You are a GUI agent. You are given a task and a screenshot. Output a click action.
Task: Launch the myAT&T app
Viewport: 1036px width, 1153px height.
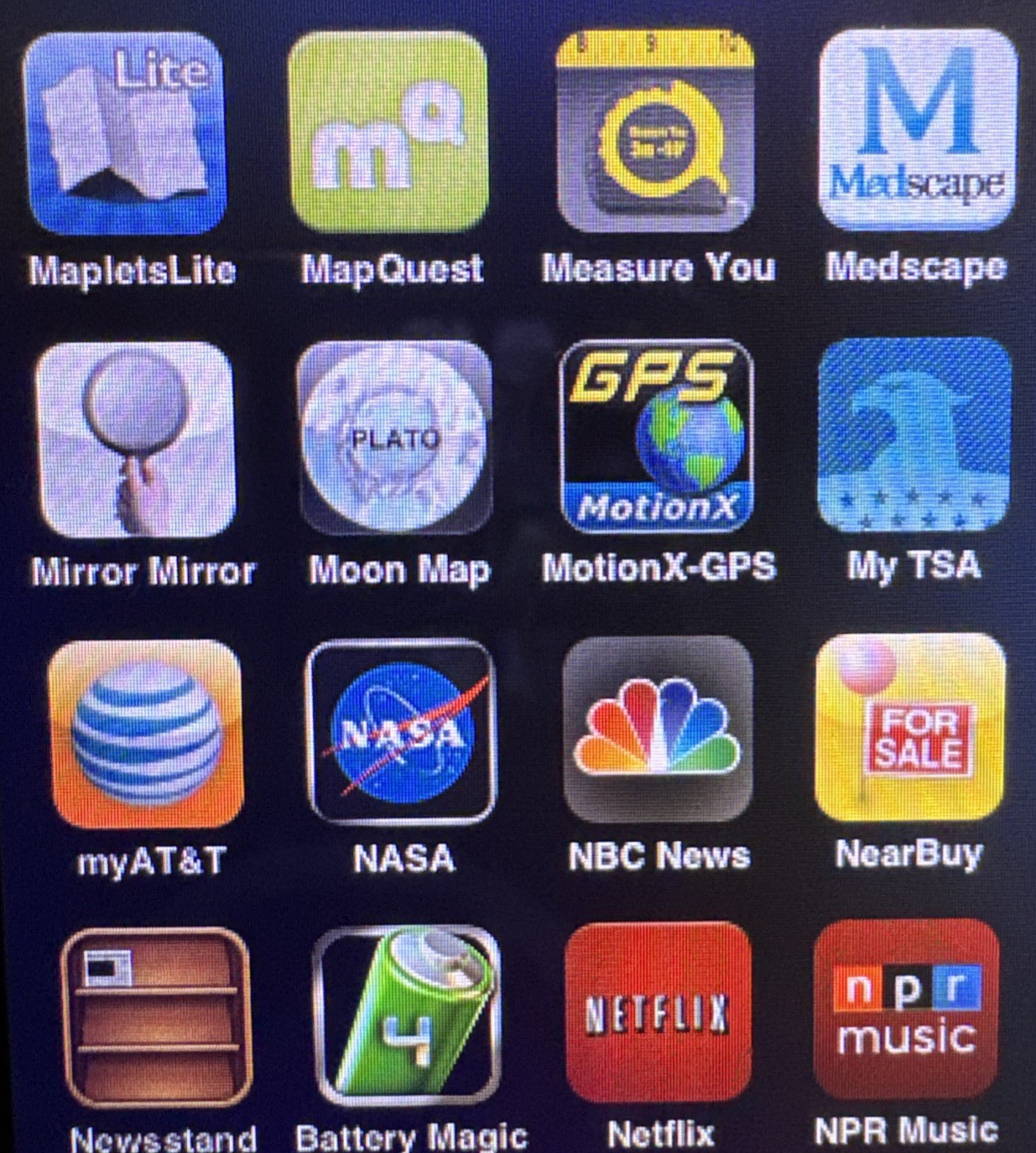(147, 734)
